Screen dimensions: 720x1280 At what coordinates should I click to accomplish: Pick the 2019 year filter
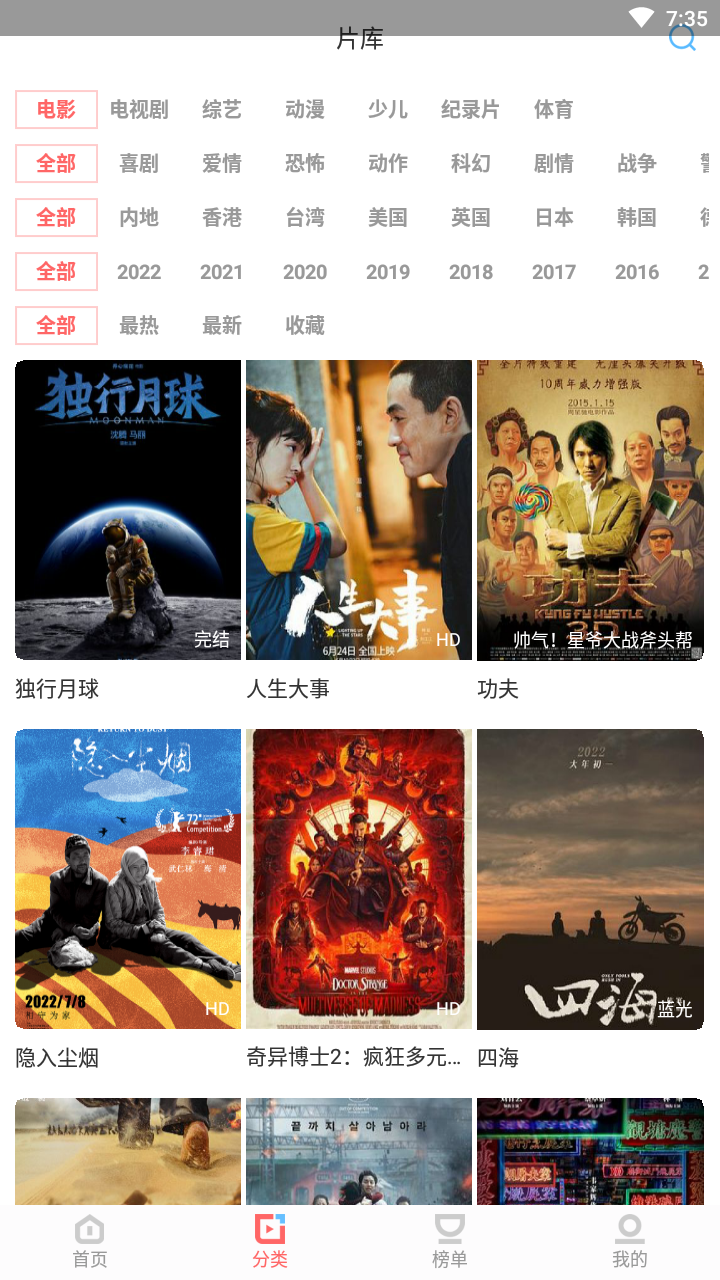pos(388,272)
